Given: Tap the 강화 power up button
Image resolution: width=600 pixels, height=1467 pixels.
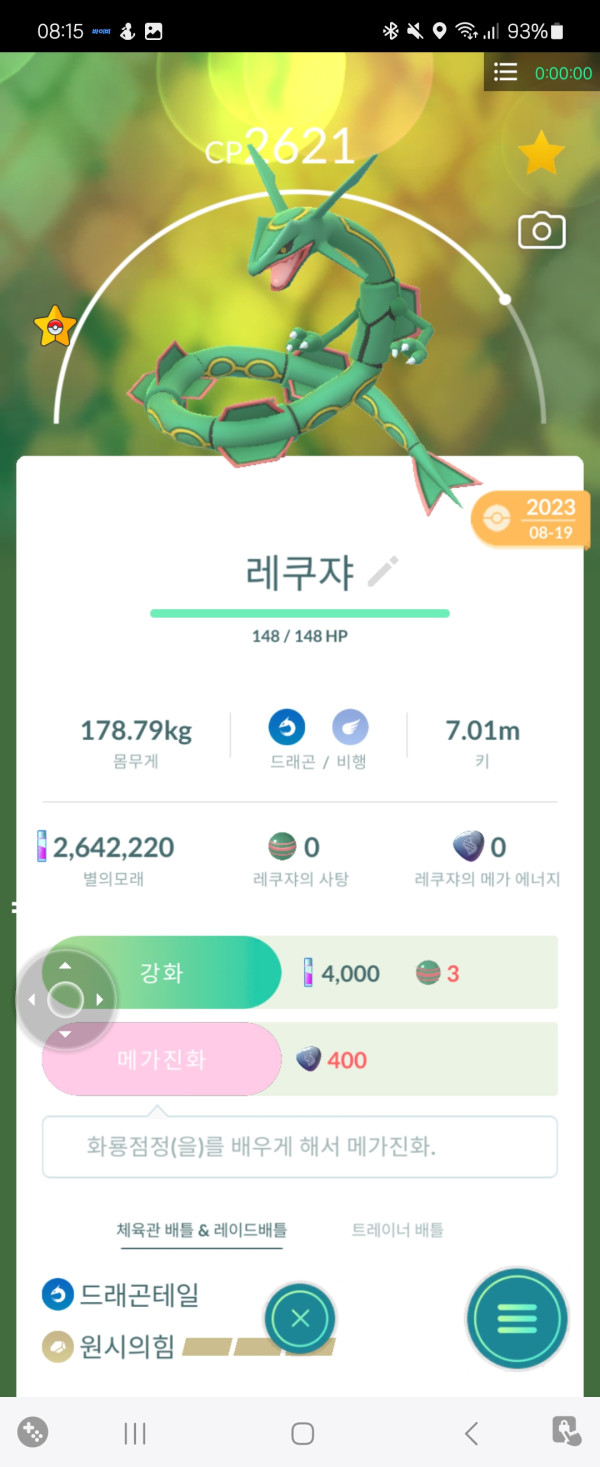Looking at the screenshot, I should point(161,973).
